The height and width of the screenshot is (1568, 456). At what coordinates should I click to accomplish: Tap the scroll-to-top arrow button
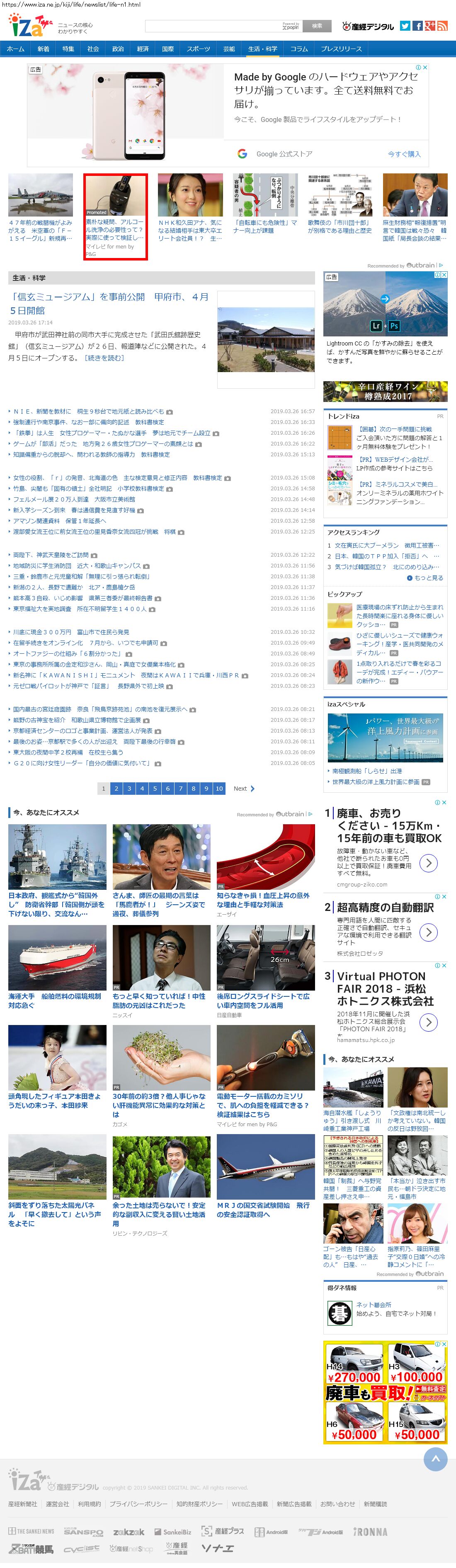point(435,1459)
